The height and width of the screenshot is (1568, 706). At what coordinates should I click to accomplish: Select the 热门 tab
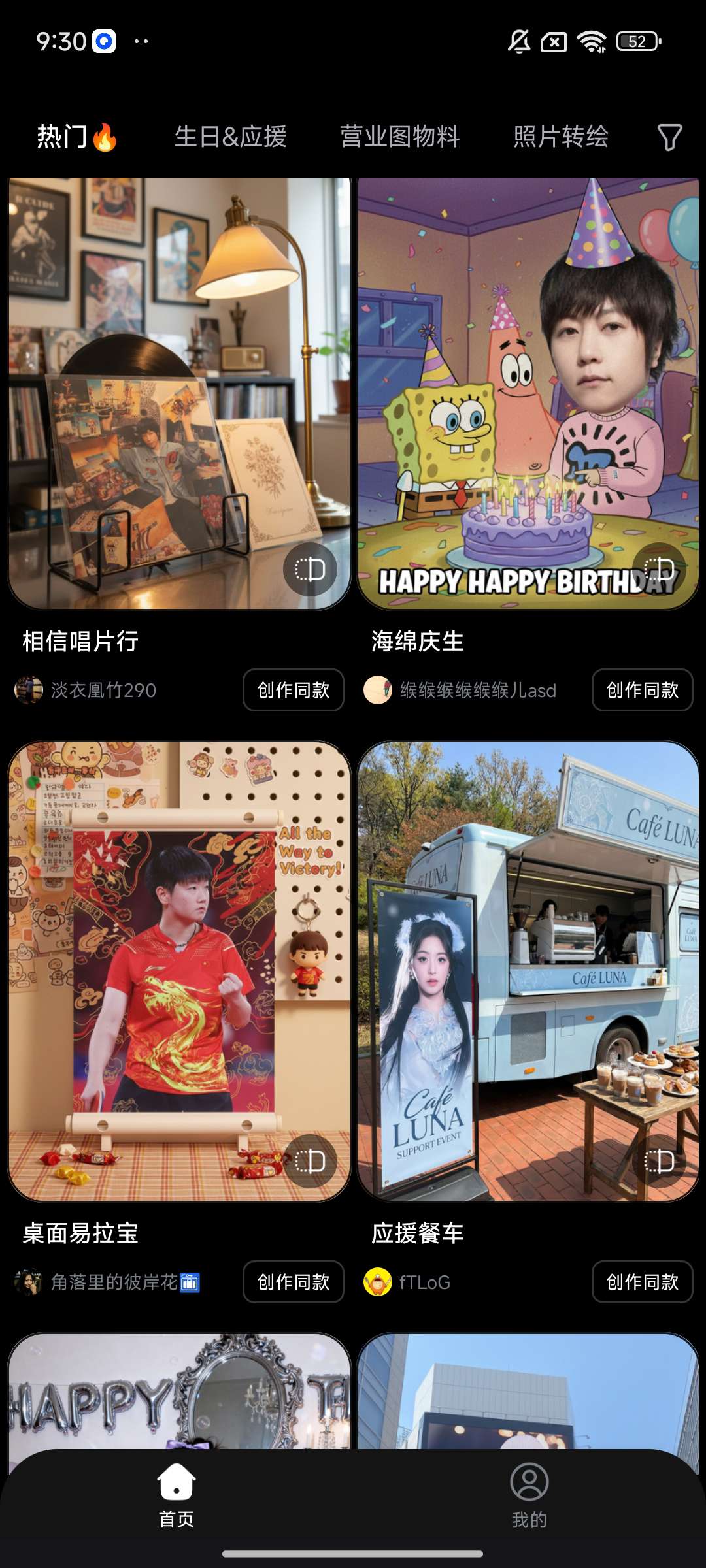pos(76,137)
